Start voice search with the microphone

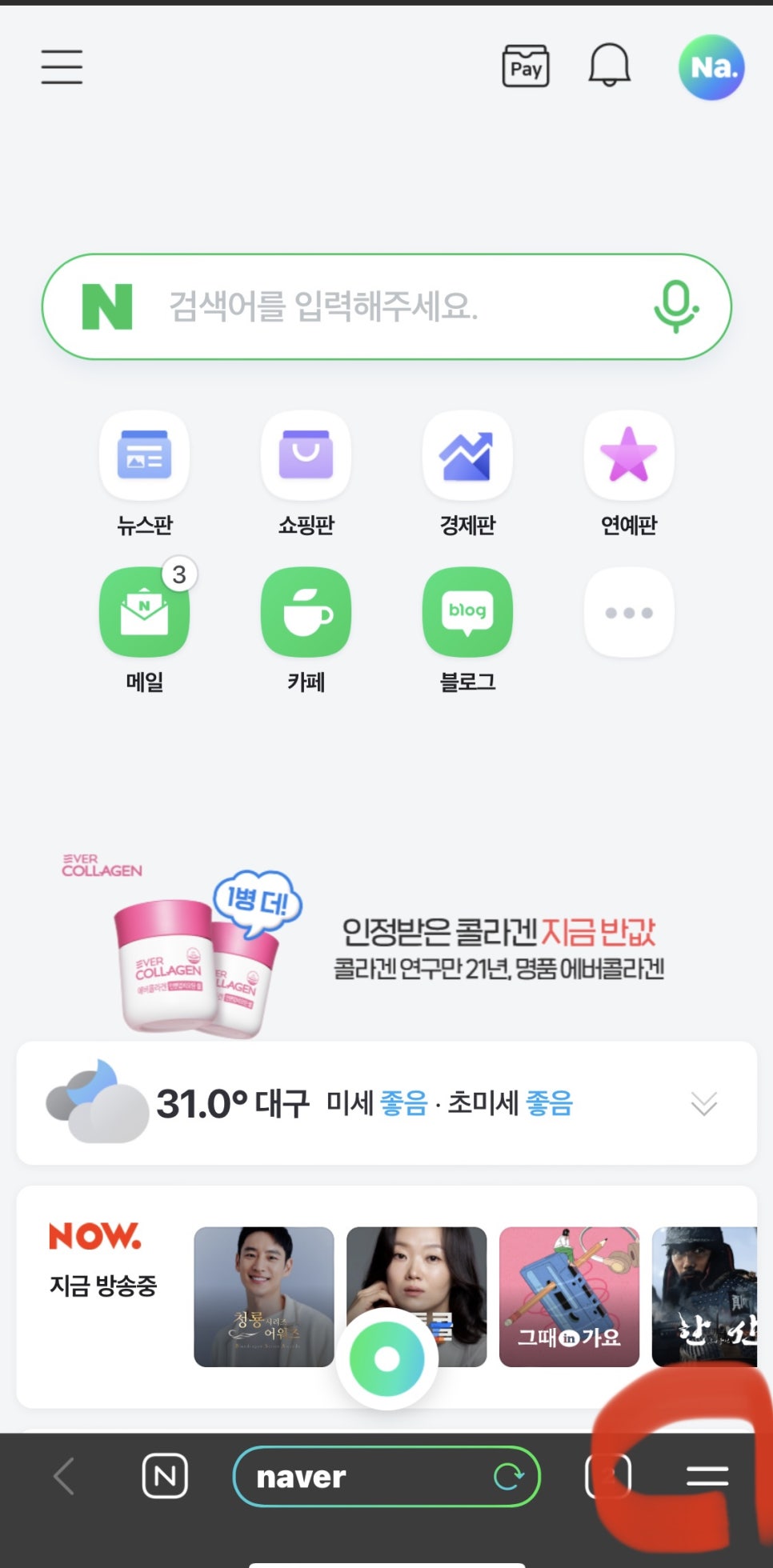pyautogui.click(x=675, y=307)
